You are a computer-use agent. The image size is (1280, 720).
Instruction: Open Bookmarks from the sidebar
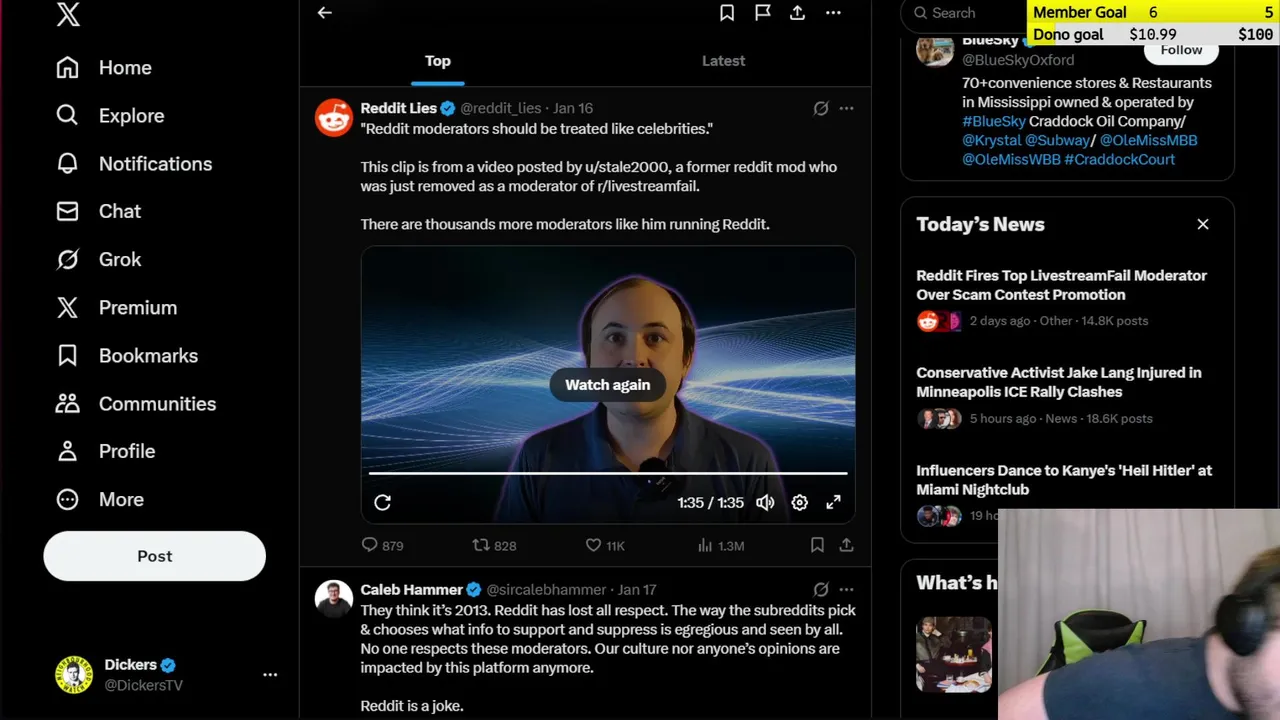point(147,356)
